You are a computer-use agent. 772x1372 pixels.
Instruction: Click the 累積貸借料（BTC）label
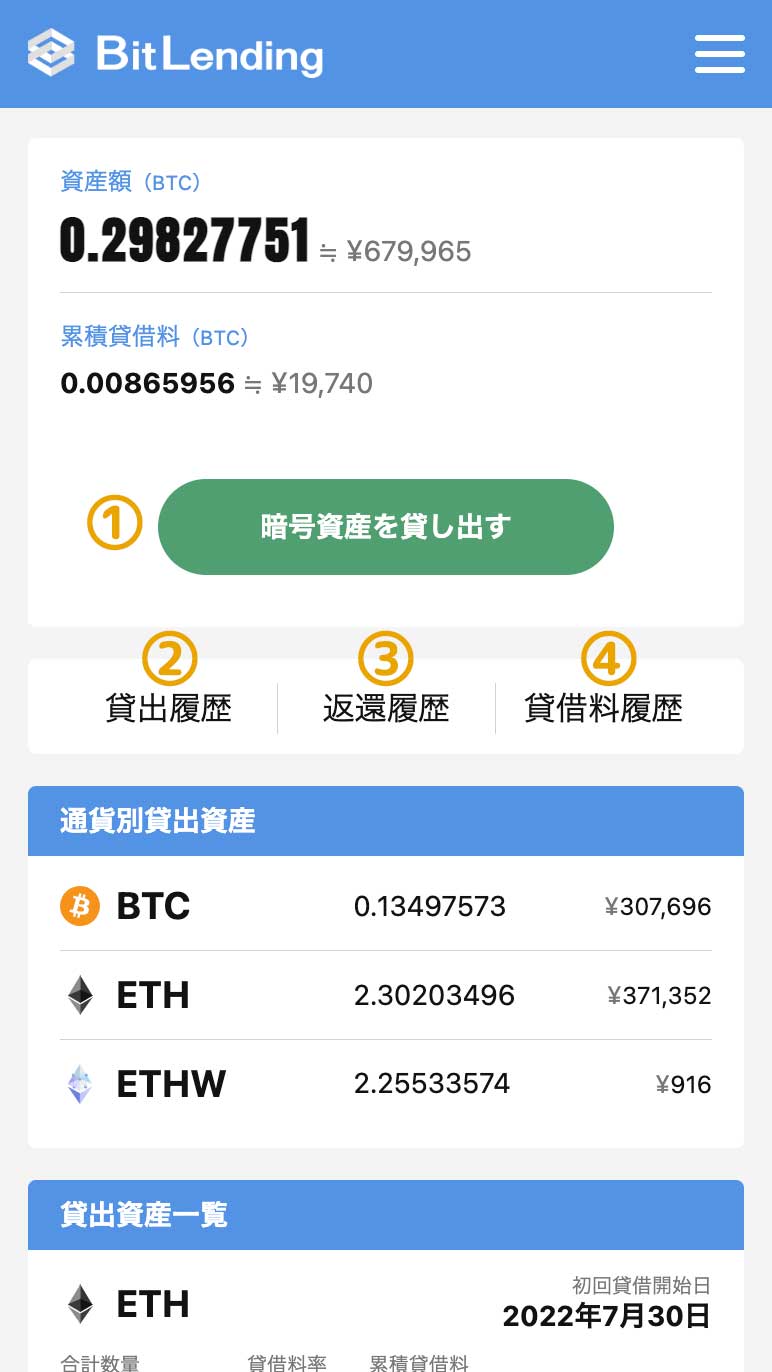click(x=153, y=337)
